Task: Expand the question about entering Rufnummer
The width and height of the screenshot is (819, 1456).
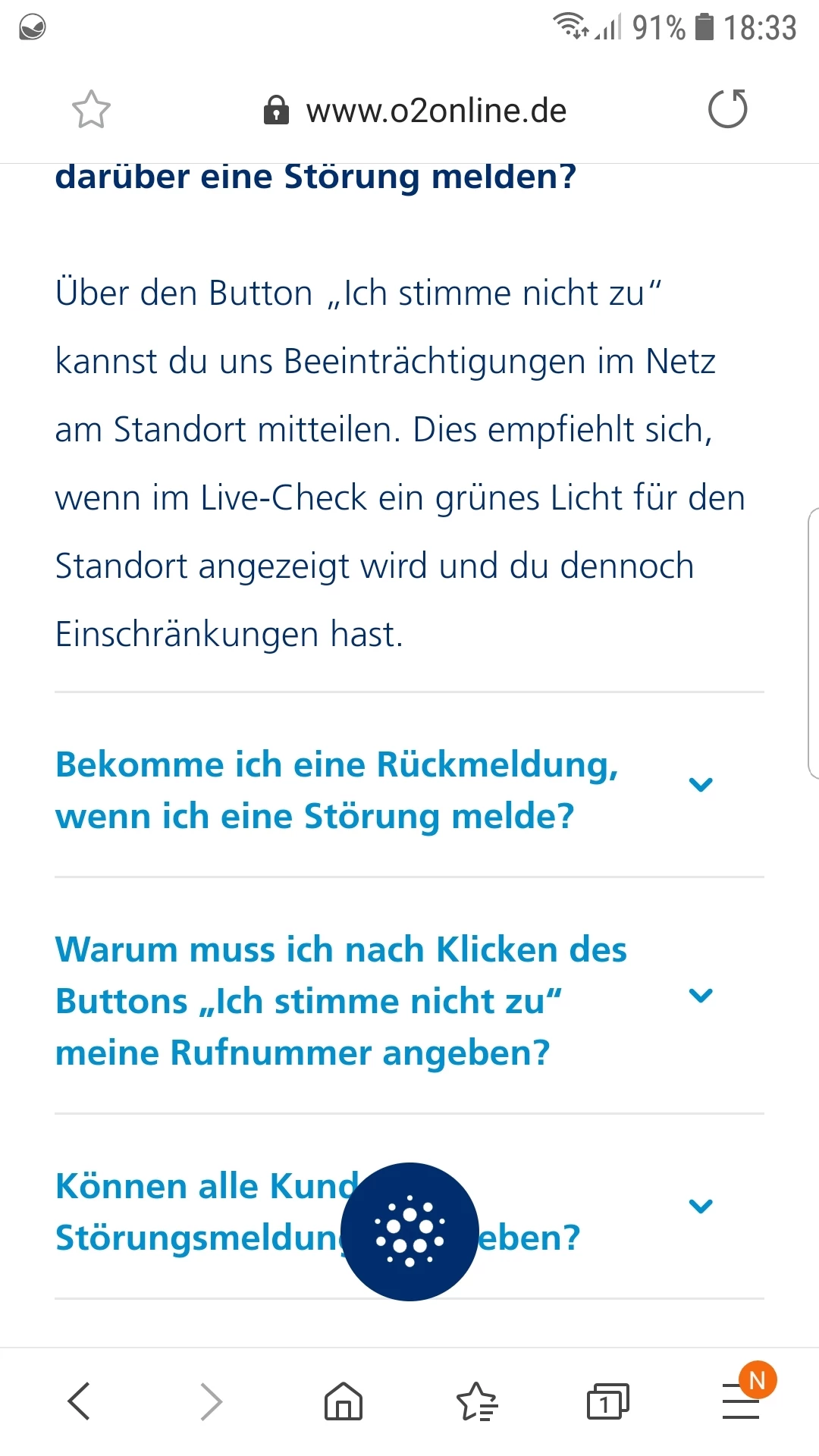Action: (x=701, y=996)
